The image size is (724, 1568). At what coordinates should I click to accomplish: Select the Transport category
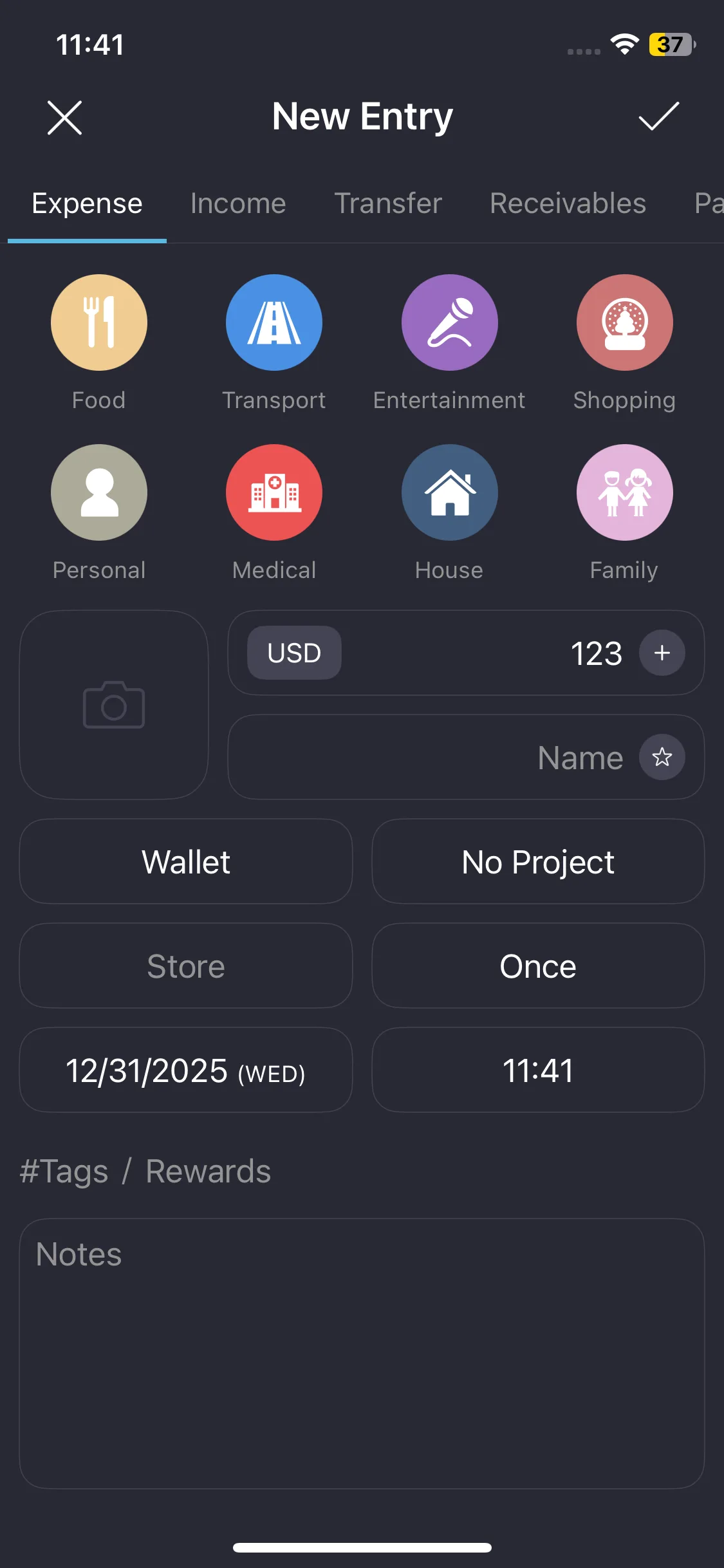[274, 322]
